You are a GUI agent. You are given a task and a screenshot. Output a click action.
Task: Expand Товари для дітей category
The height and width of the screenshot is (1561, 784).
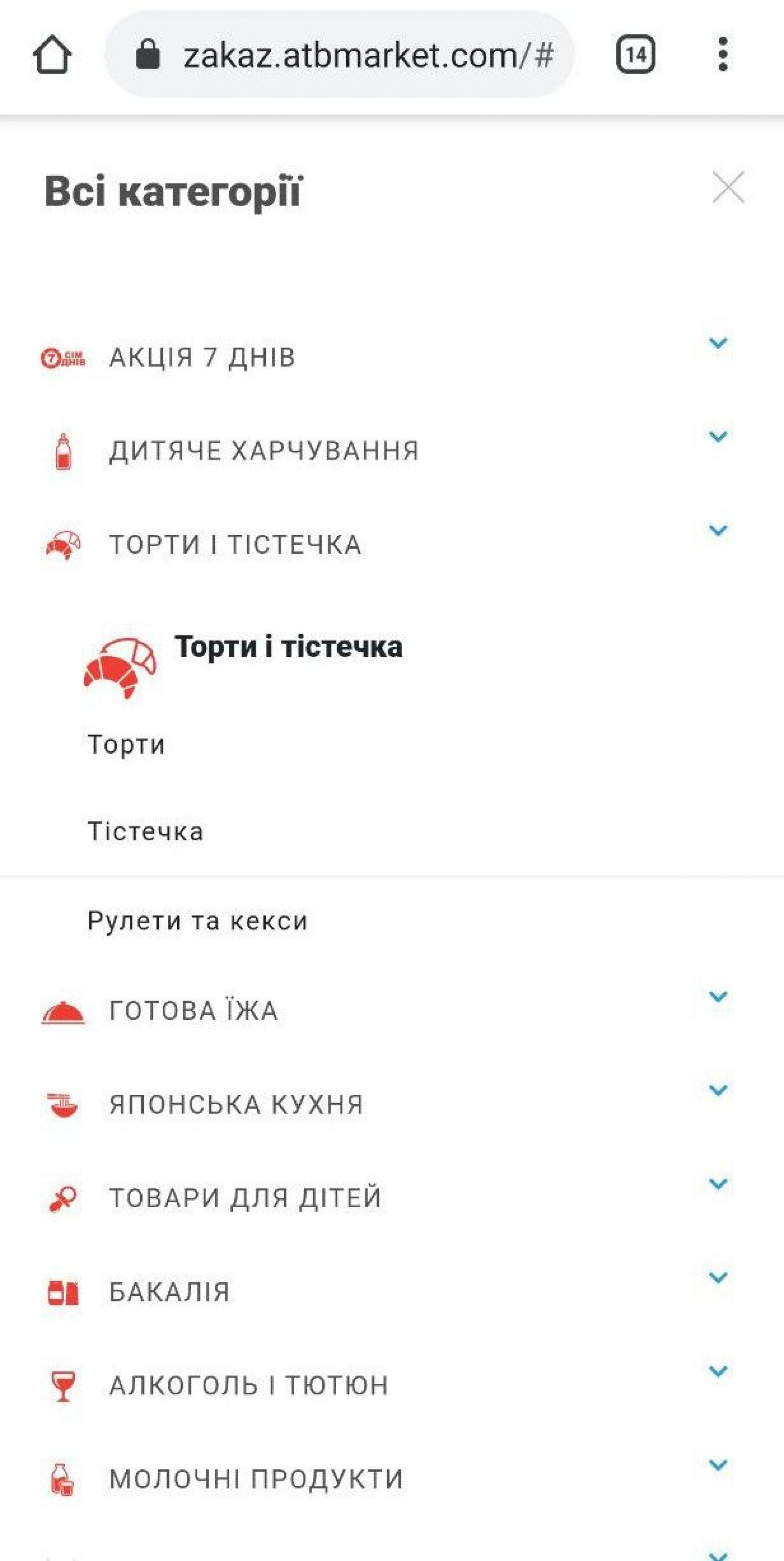pos(717,1184)
